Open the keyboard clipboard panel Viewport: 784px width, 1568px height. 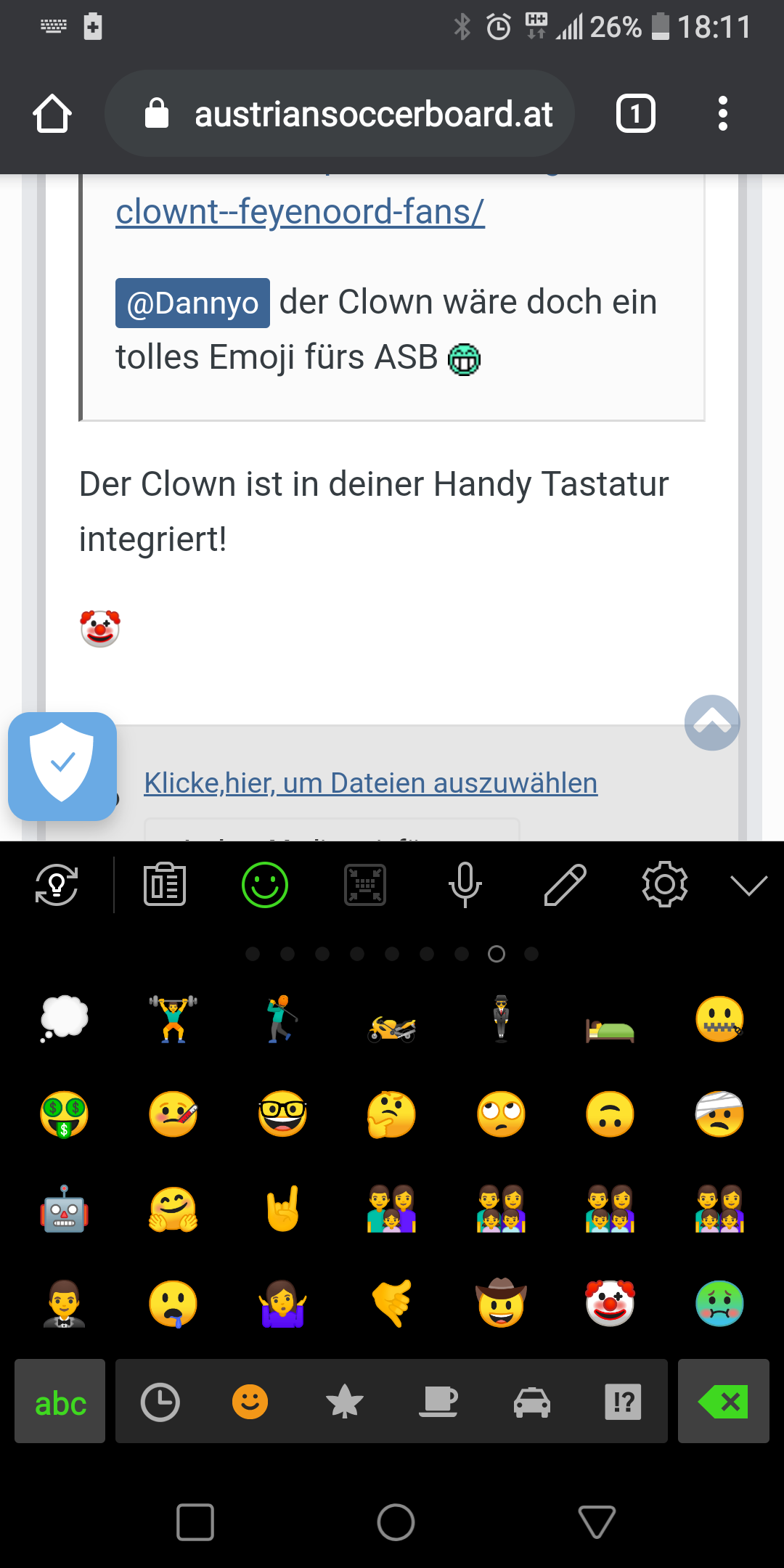pyautogui.click(x=165, y=885)
